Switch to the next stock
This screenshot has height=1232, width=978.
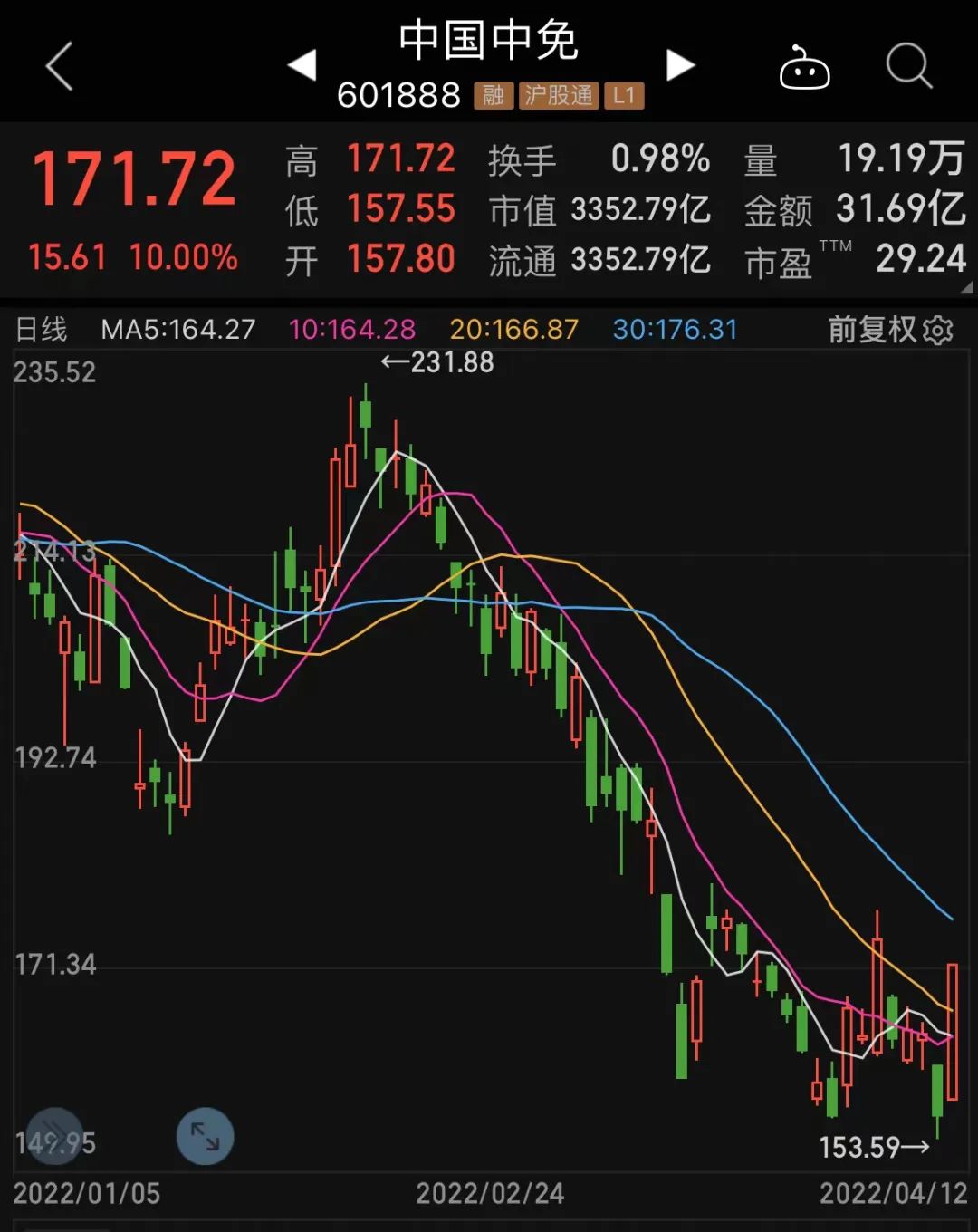click(x=679, y=65)
